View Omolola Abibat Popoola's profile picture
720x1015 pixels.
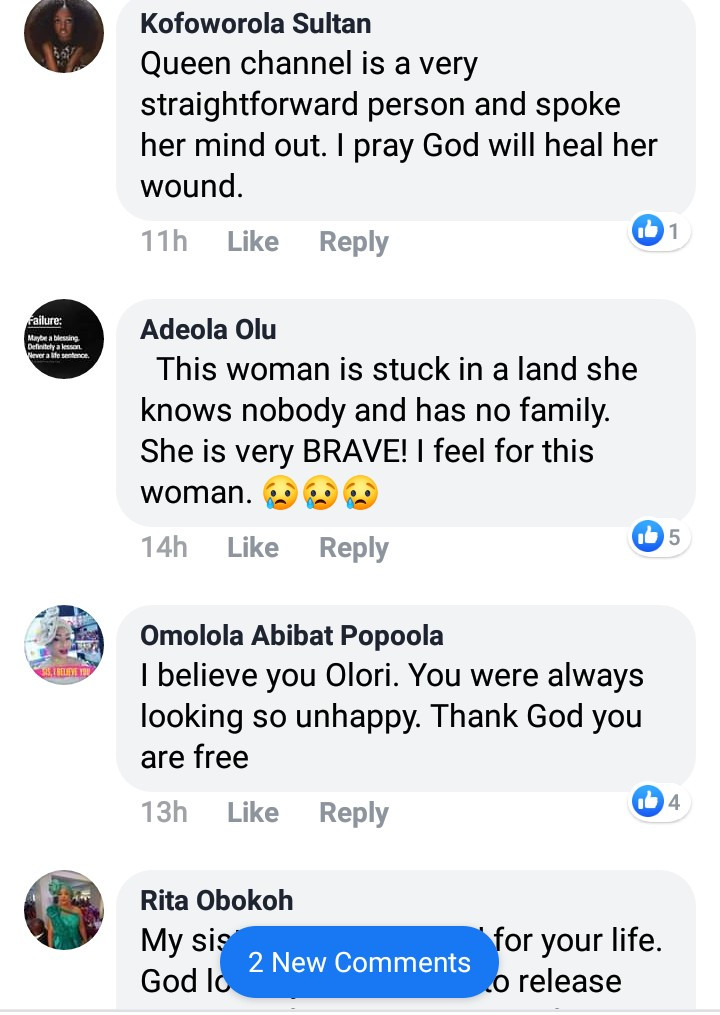64,645
